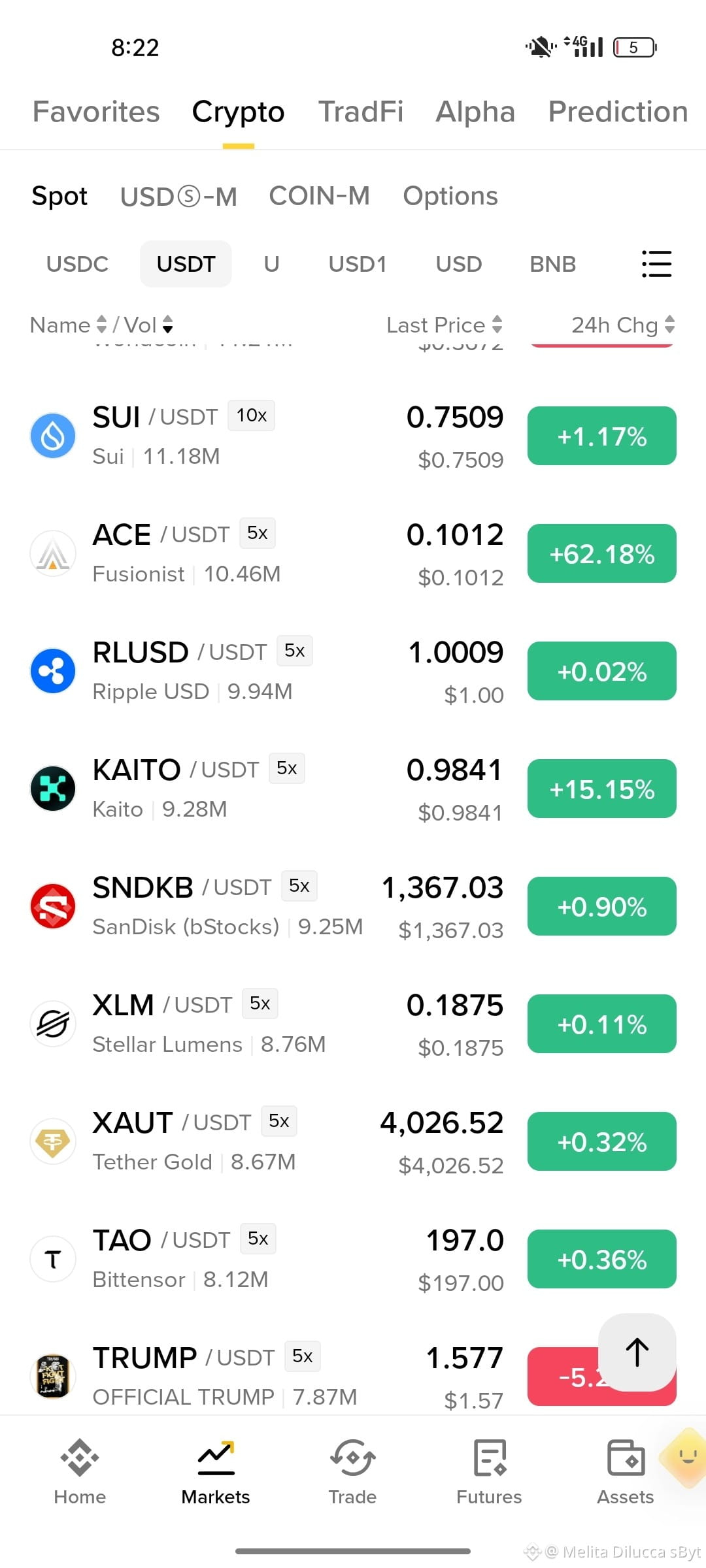The width and height of the screenshot is (706, 1568).
Task: Tap the scroll-to-top arrow button
Action: [637, 1352]
